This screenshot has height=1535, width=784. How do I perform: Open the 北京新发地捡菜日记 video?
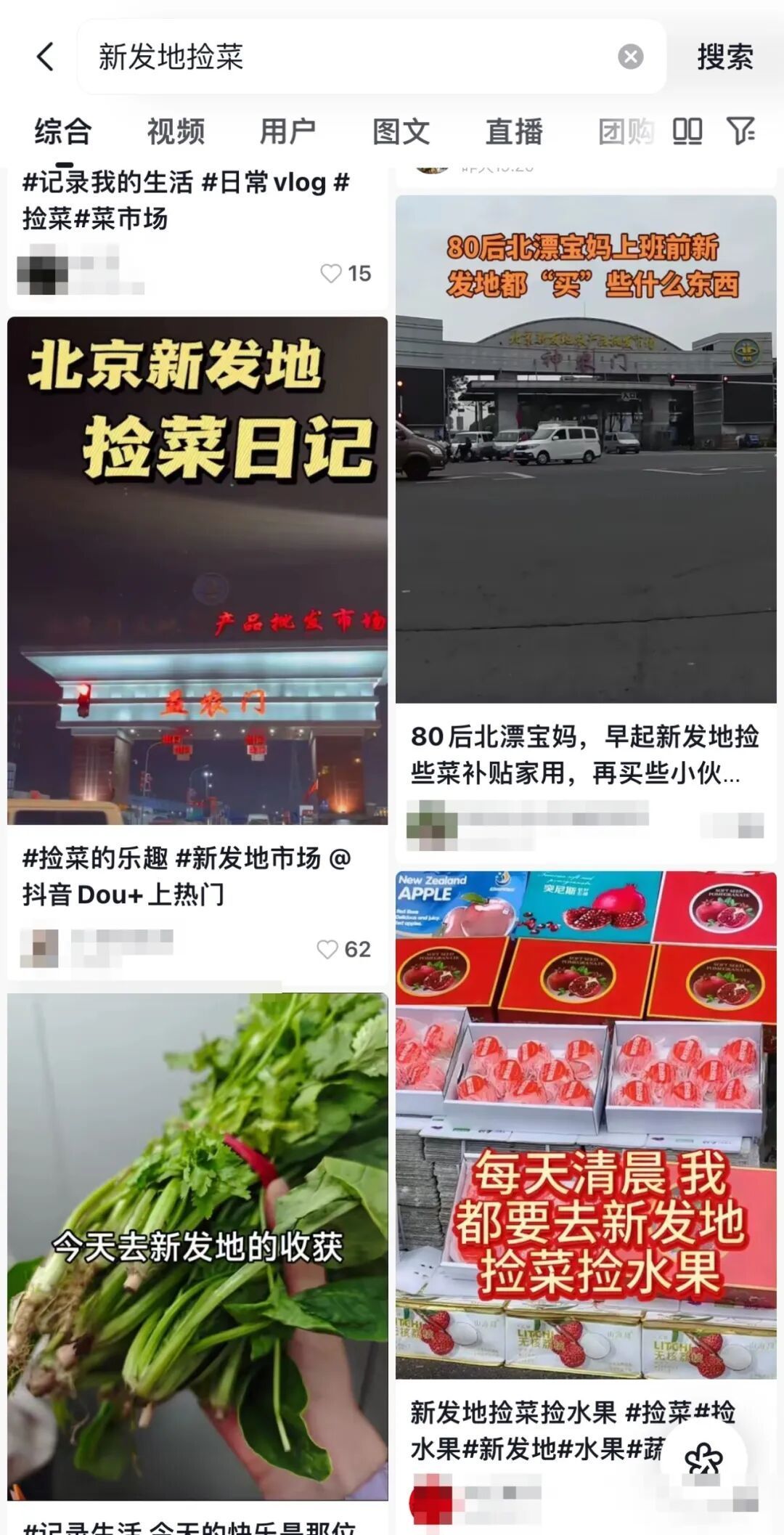pyautogui.click(x=197, y=570)
